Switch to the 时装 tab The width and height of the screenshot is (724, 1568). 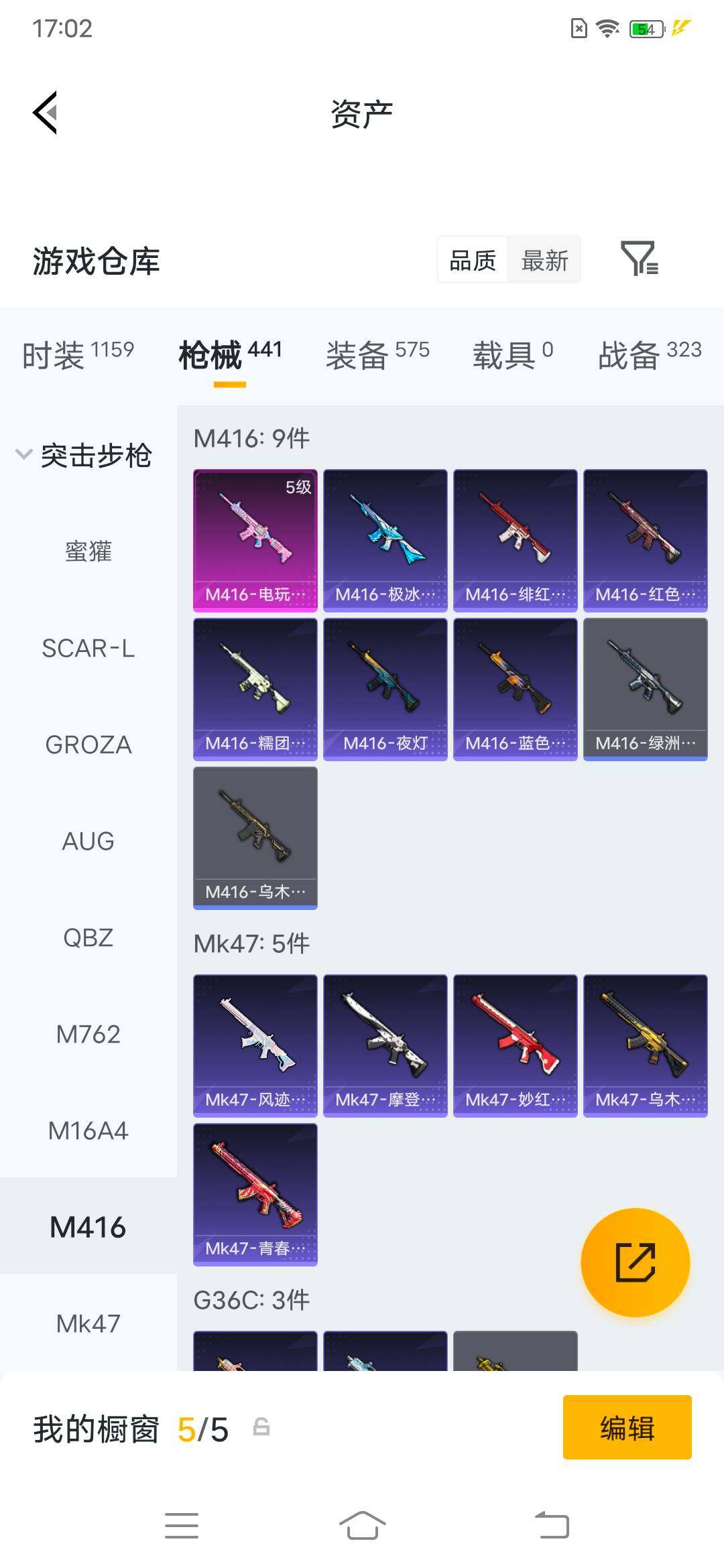pos(78,354)
